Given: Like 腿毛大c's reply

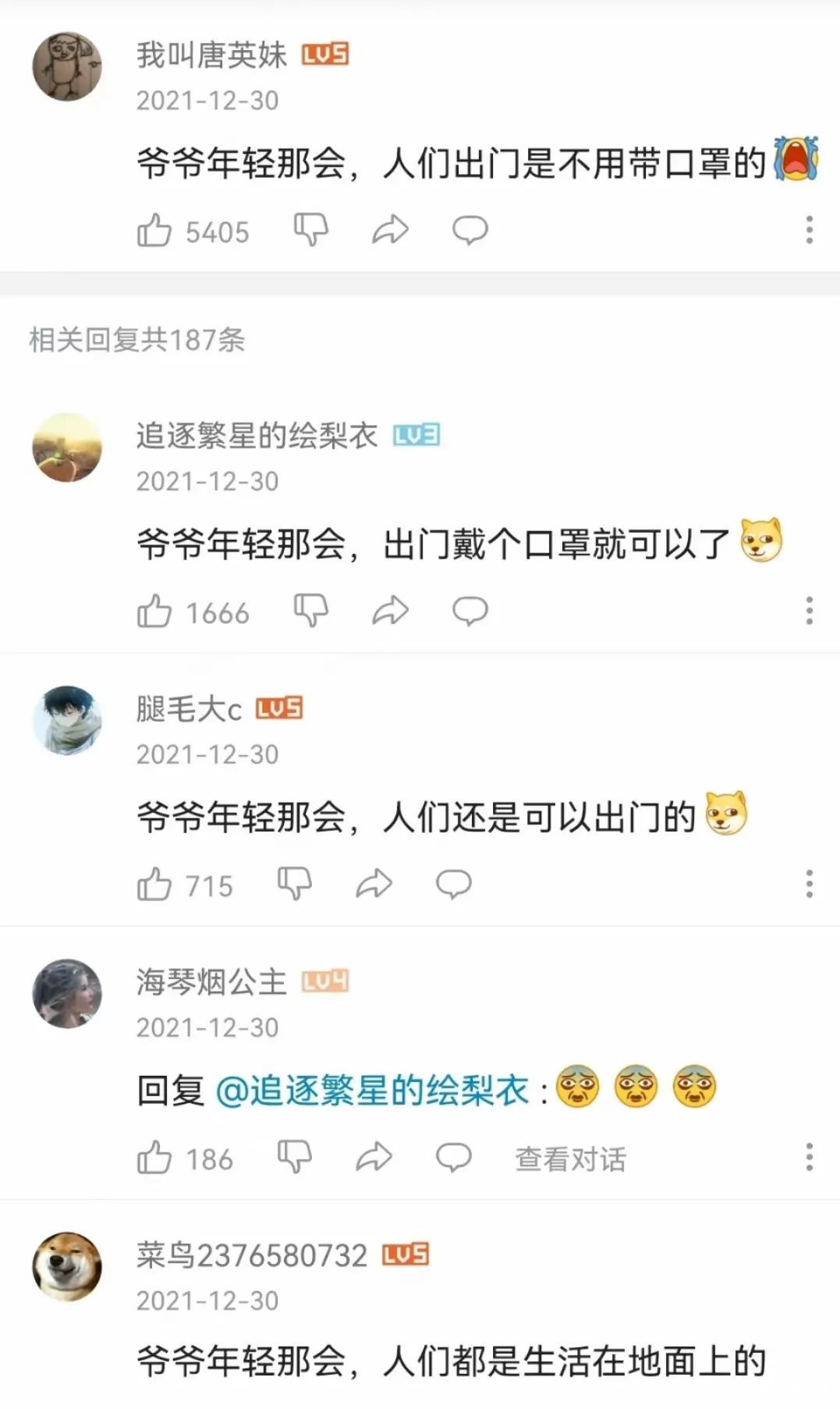Looking at the screenshot, I should pos(154,885).
